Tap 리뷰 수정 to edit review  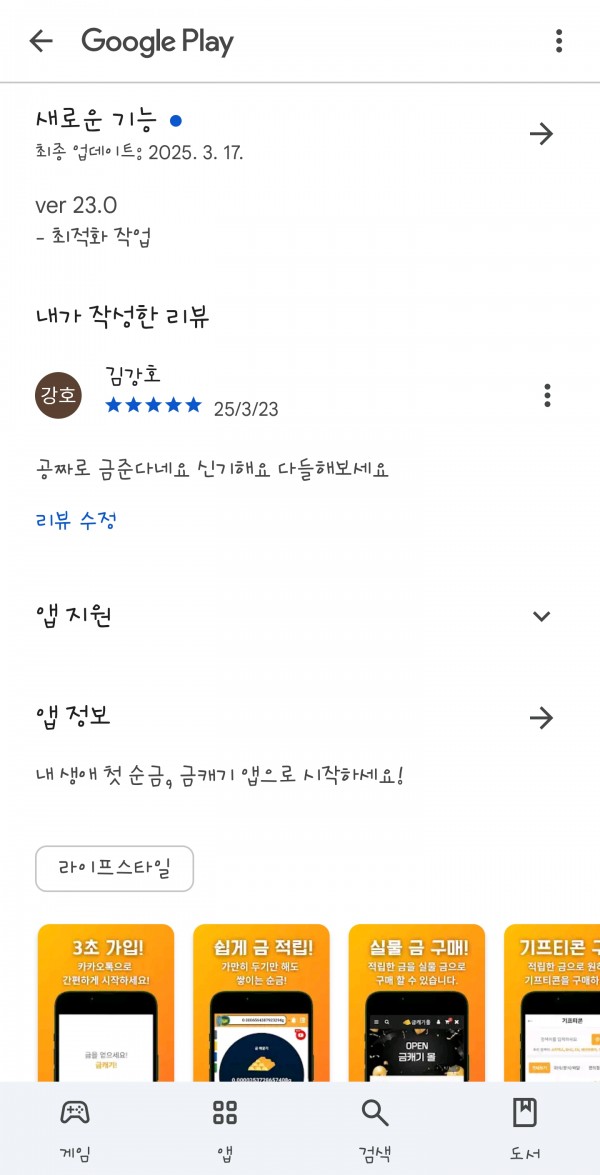[x=76, y=520]
